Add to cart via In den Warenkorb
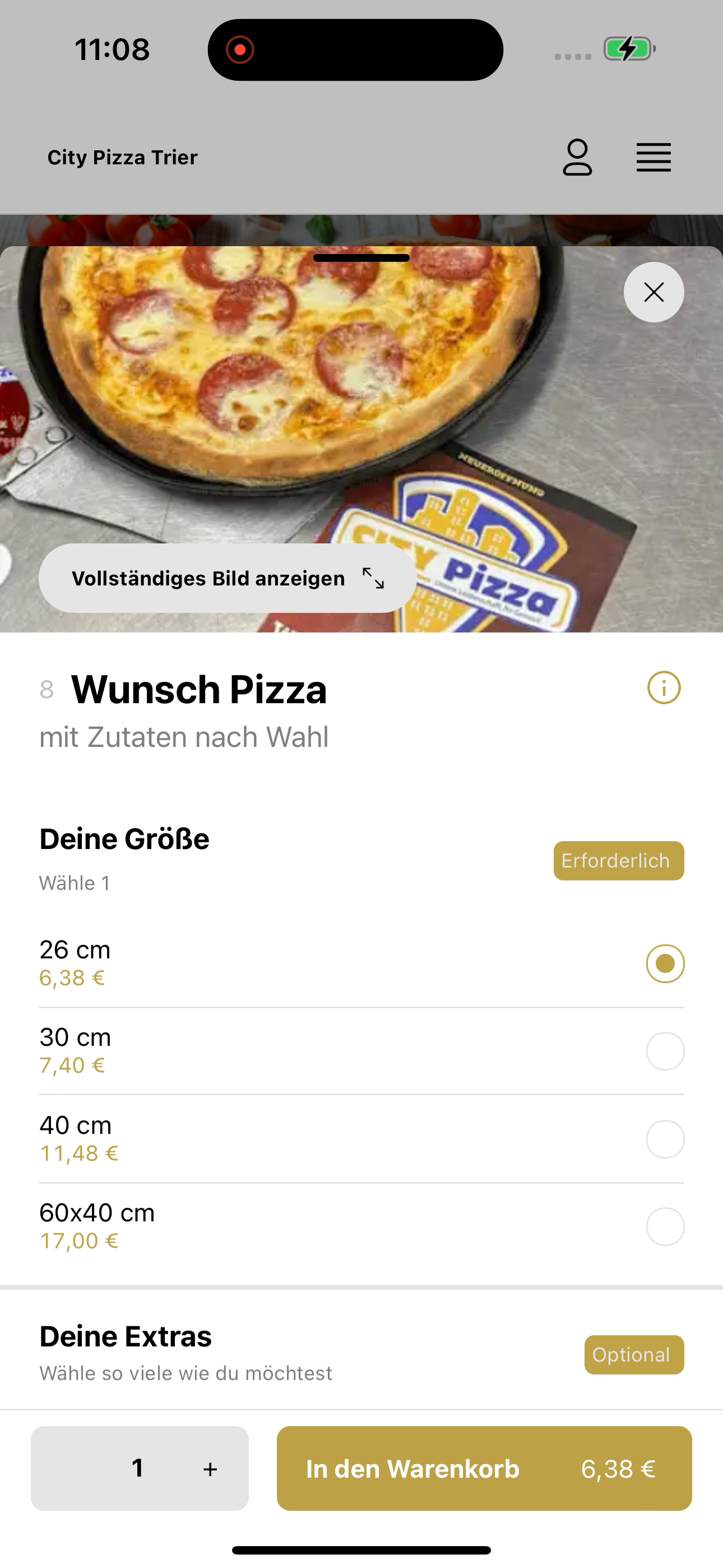This screenshot has width=723, height=1568. [484, 1468]
